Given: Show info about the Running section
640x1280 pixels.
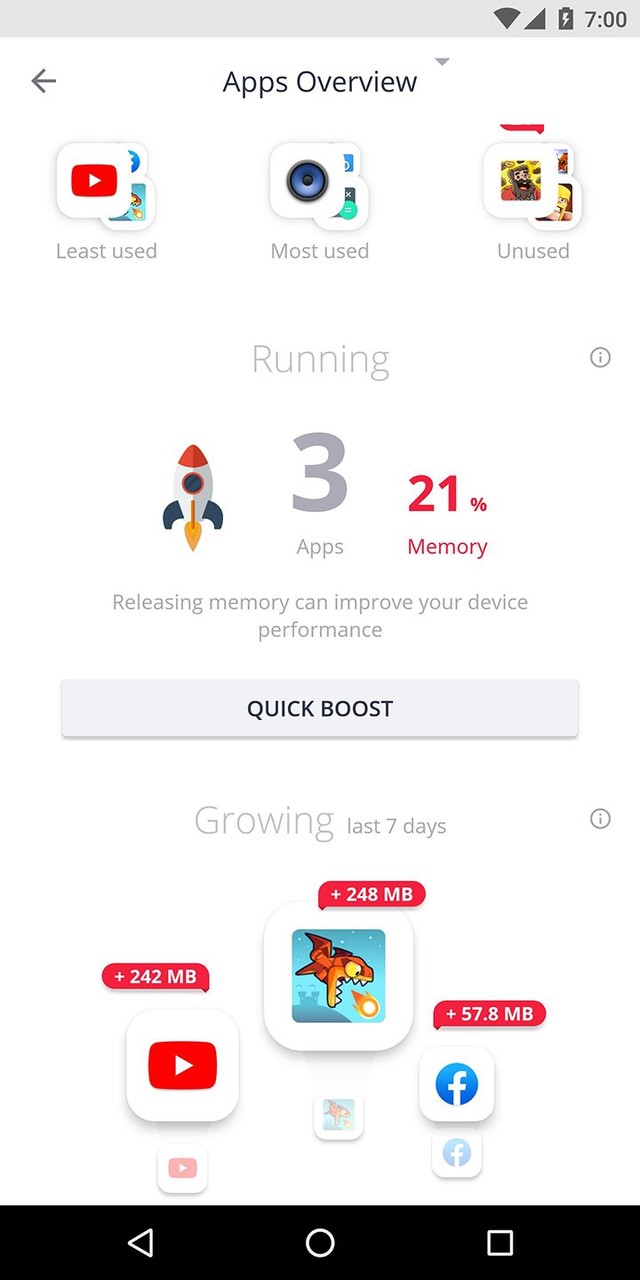Looking at the screenshot, I should click(600, 357).
